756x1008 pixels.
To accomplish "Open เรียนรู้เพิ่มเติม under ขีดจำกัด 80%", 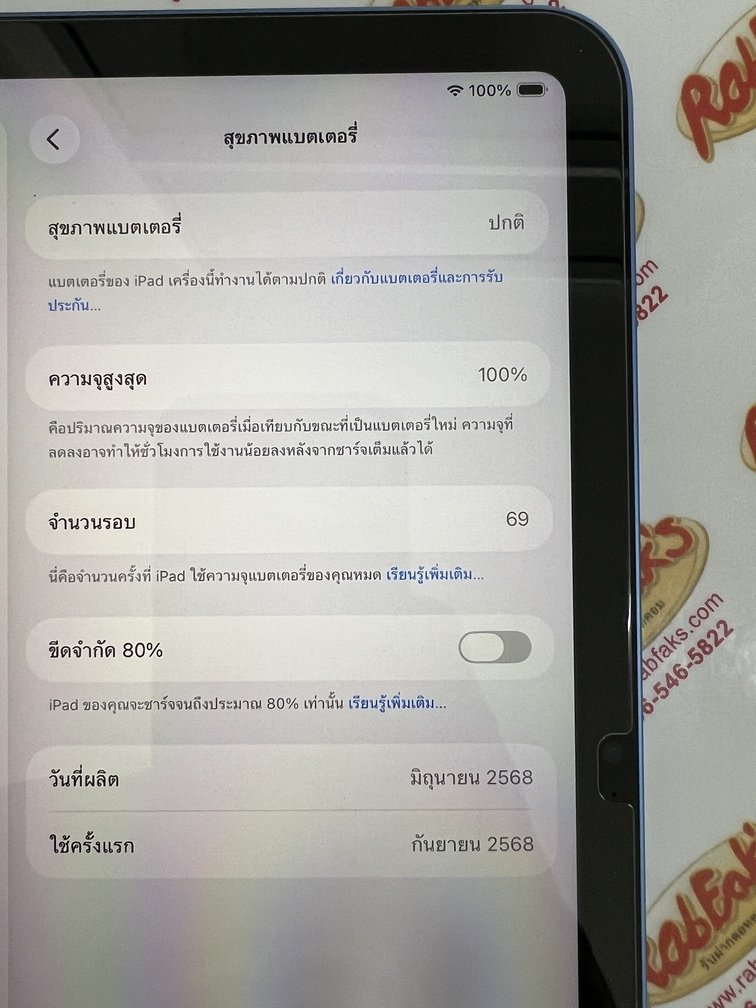I will [x=396, y=703].
